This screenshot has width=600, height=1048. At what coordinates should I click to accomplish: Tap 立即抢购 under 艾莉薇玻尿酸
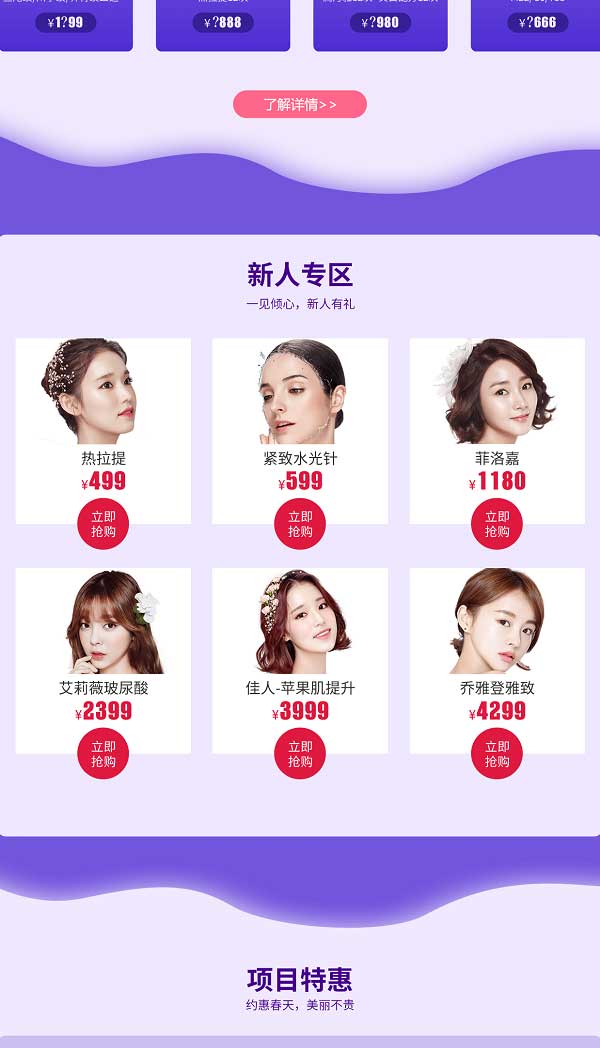[103, 754]
